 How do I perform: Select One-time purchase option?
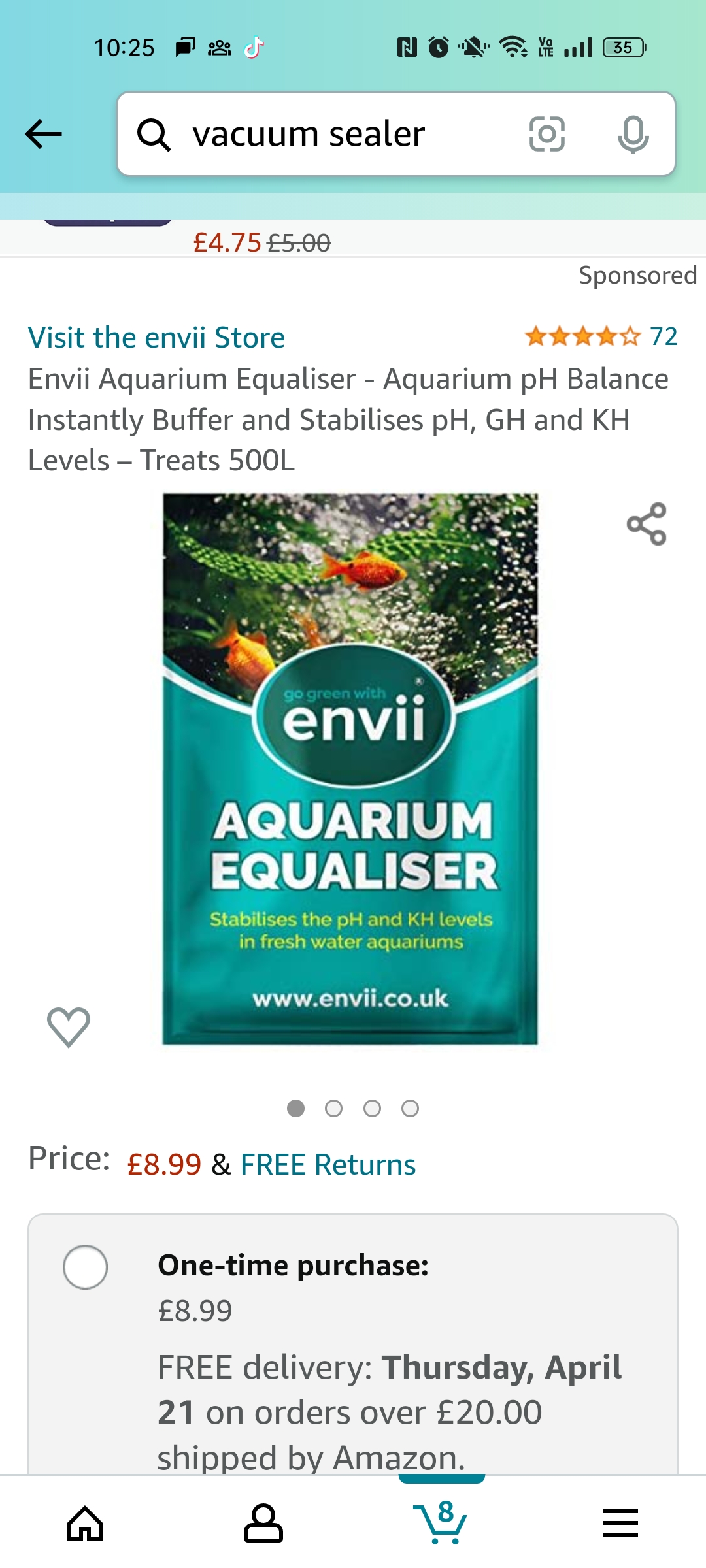(85, 1267)
